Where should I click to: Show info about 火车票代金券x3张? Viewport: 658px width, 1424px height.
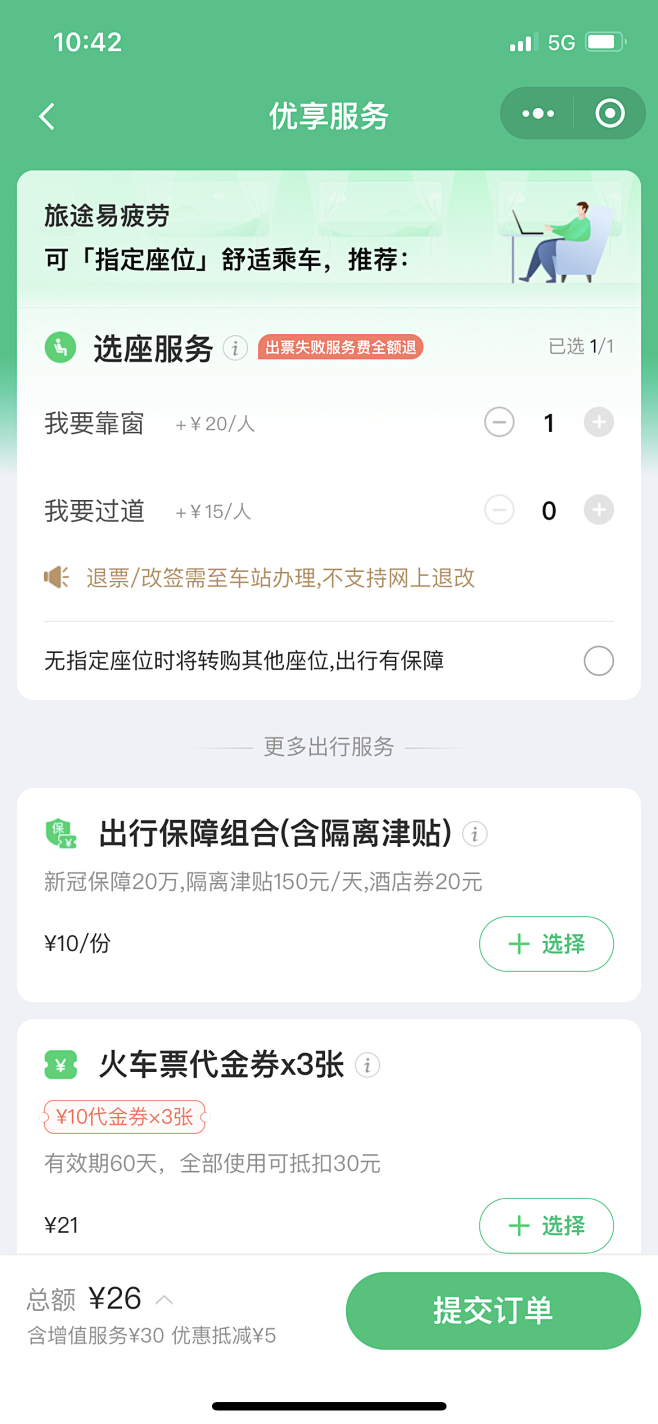coord(368,1066)
